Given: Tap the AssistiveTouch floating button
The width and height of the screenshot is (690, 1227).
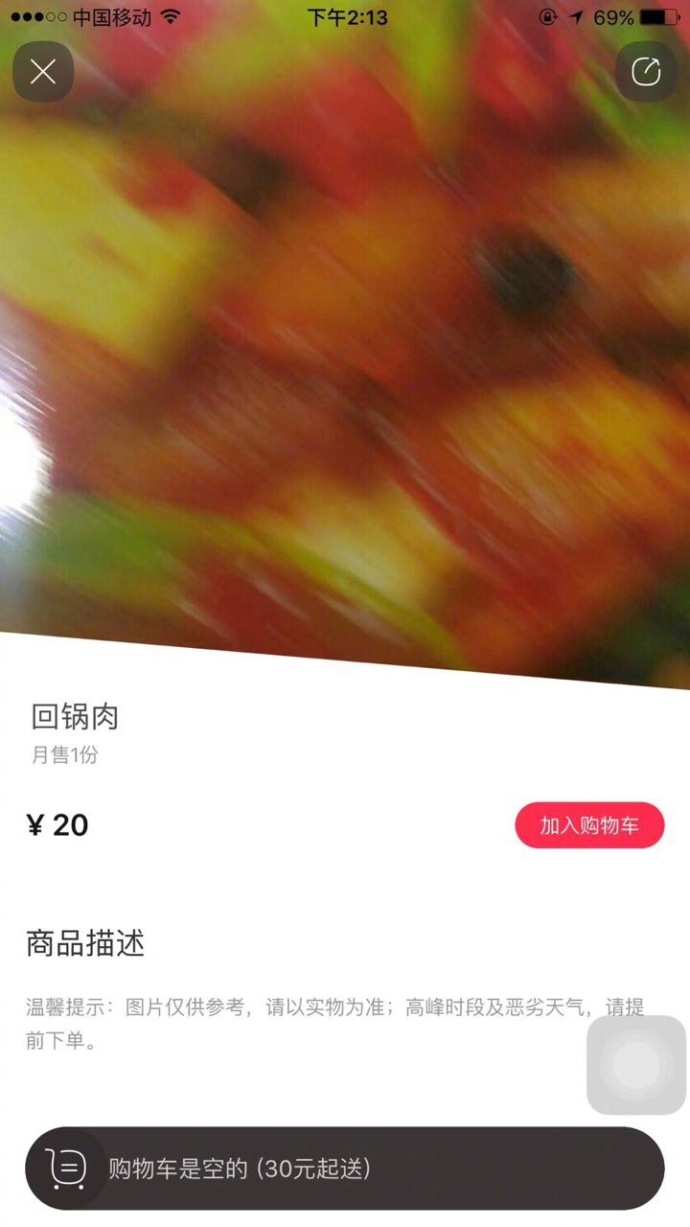Looking at the screenshot, I should pos(636,1066).
